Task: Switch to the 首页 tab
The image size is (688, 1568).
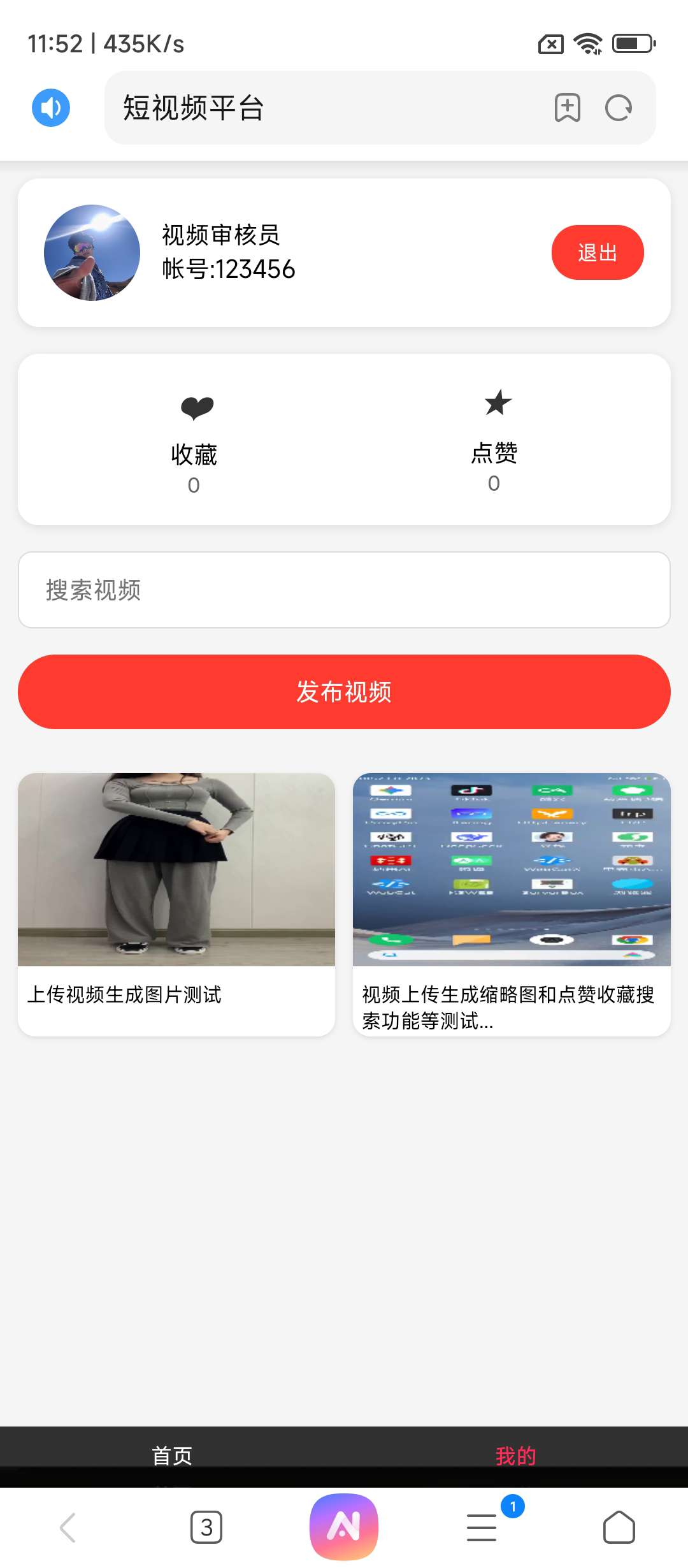Action: click(x=172, y=1455)
